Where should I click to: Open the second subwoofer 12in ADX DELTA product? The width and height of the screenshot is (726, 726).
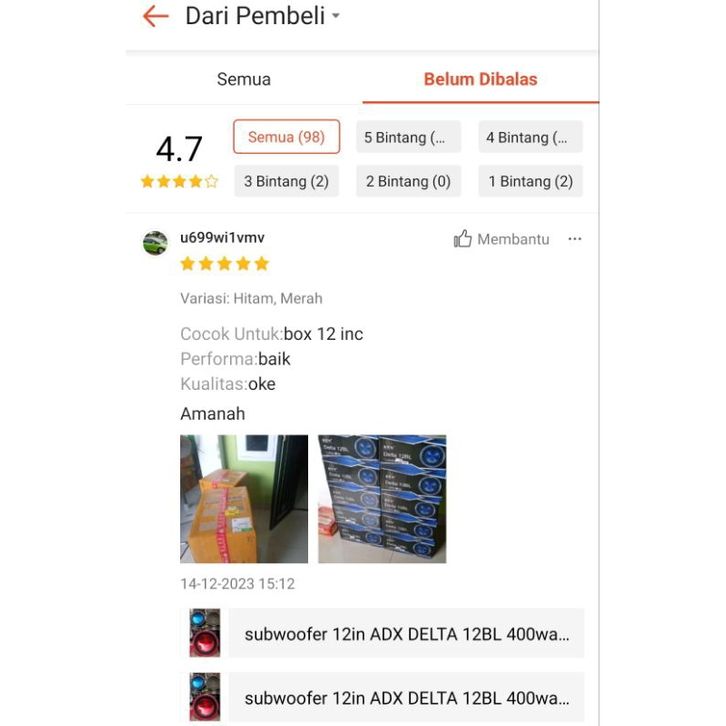tap(406, 698)
